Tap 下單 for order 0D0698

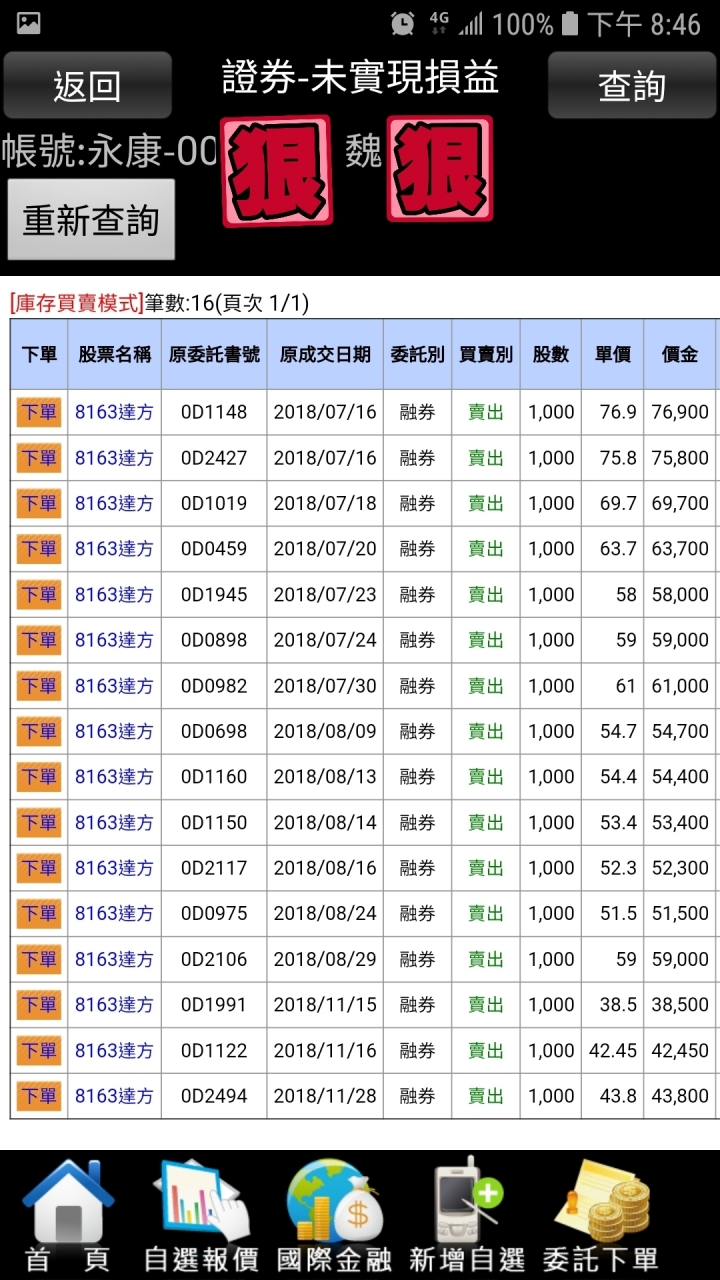(x=39, y=731)
